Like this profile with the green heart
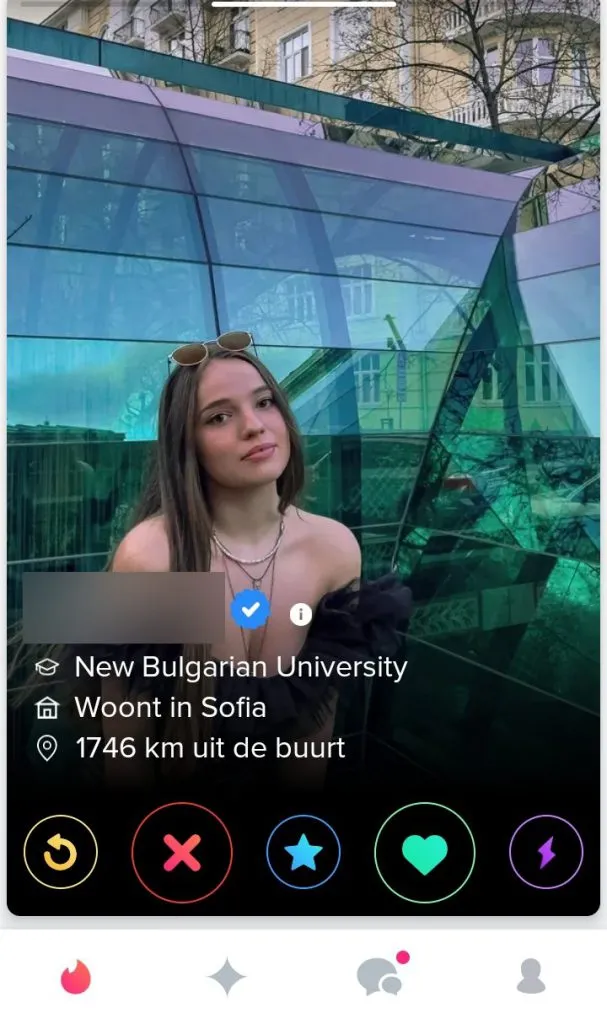This screenshot has height=1024, width=607. click(x=424, y=853)
